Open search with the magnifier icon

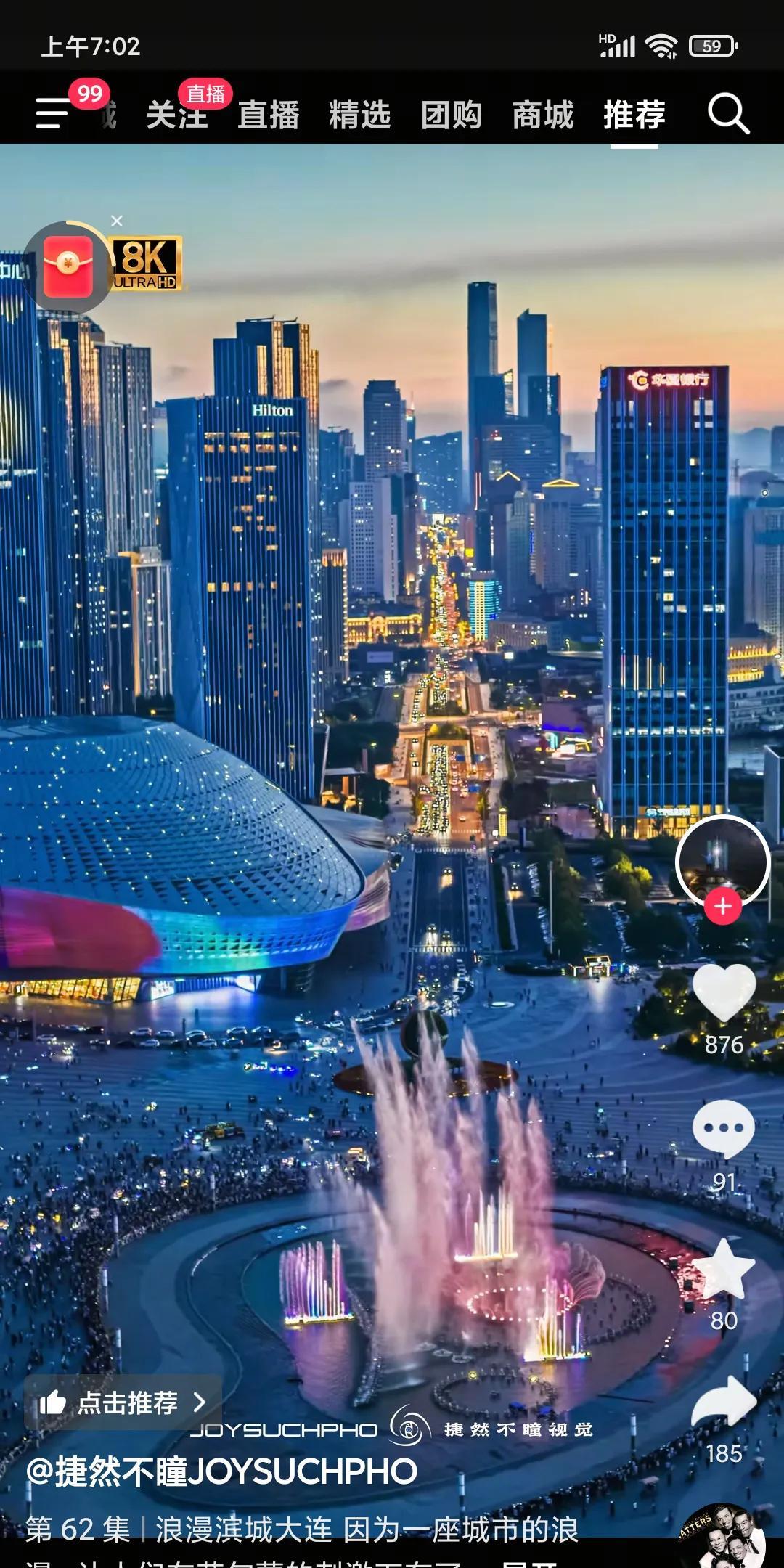pyautogui.click(x=728, y=113)
